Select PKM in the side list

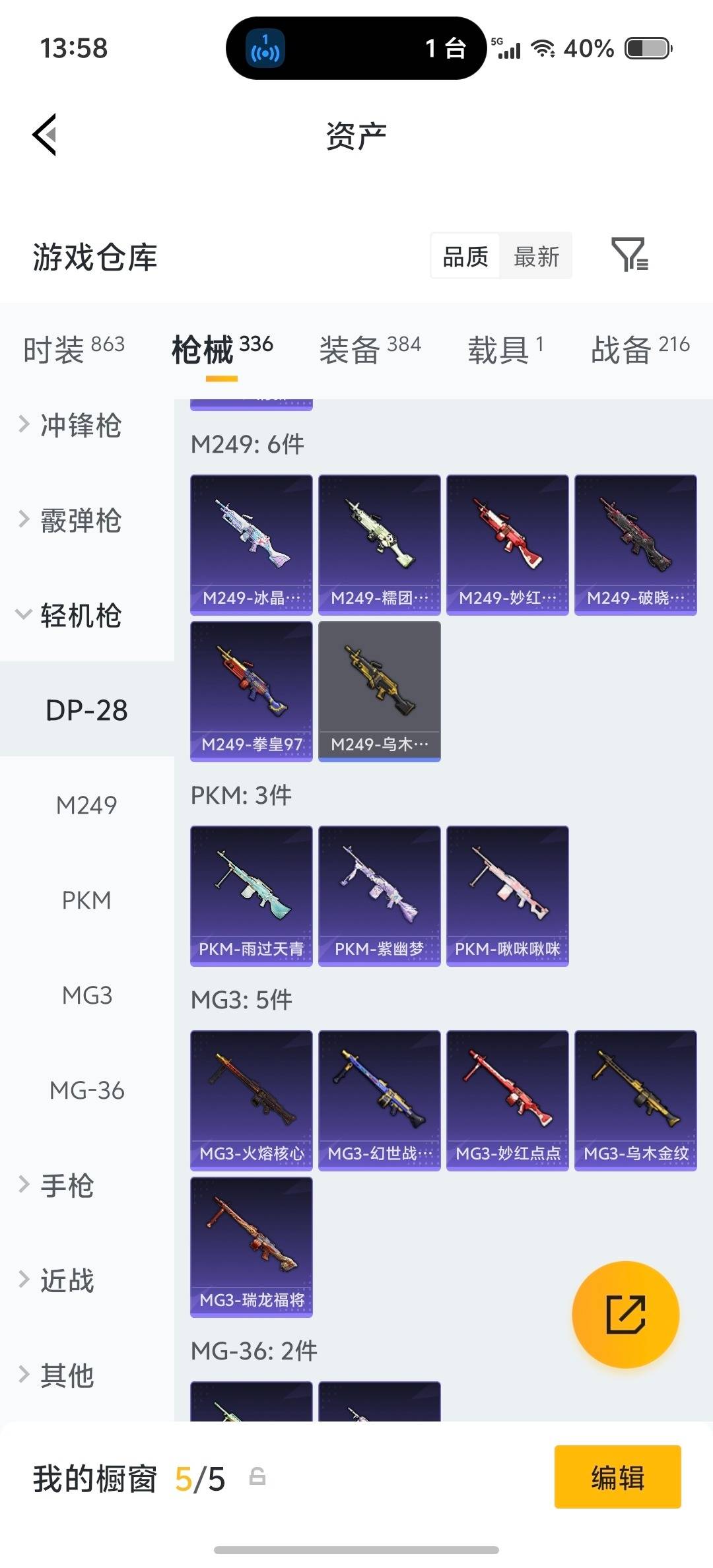(86, 900)
